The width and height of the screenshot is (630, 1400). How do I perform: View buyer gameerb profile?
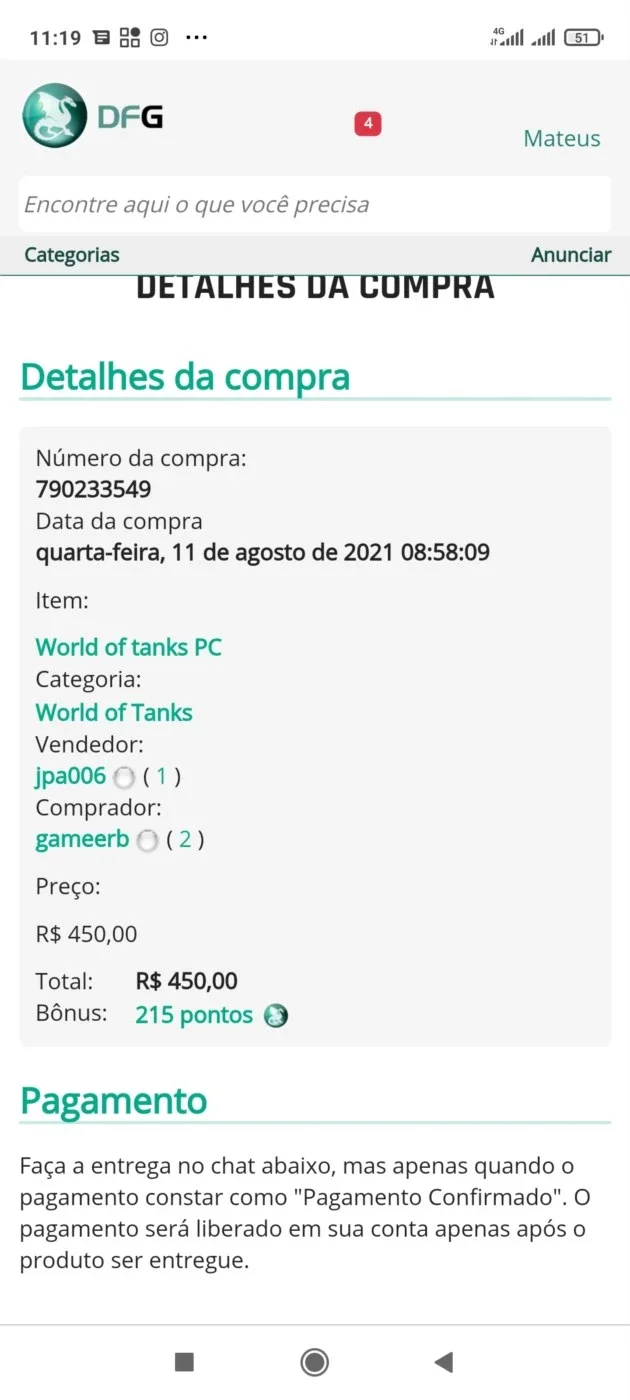coord(83,840)
